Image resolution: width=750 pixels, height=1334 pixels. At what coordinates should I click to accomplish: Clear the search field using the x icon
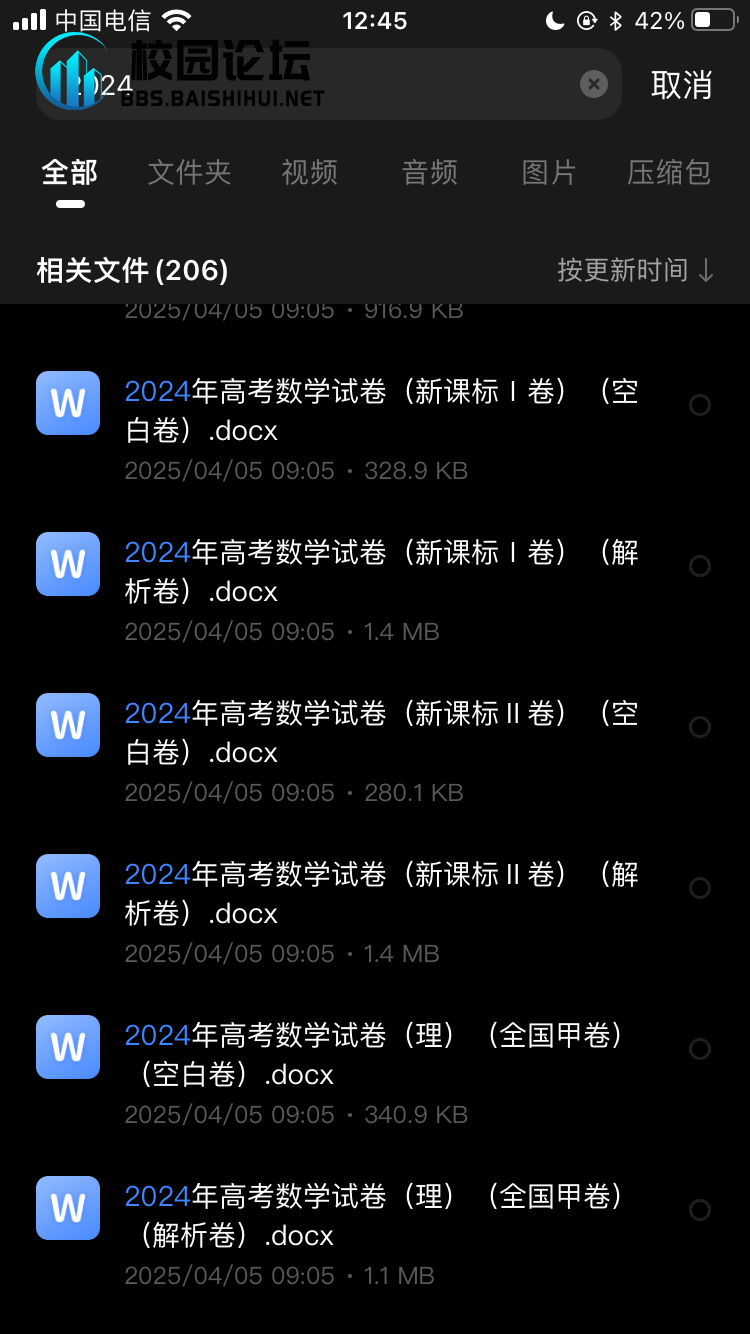coord(594,84)
